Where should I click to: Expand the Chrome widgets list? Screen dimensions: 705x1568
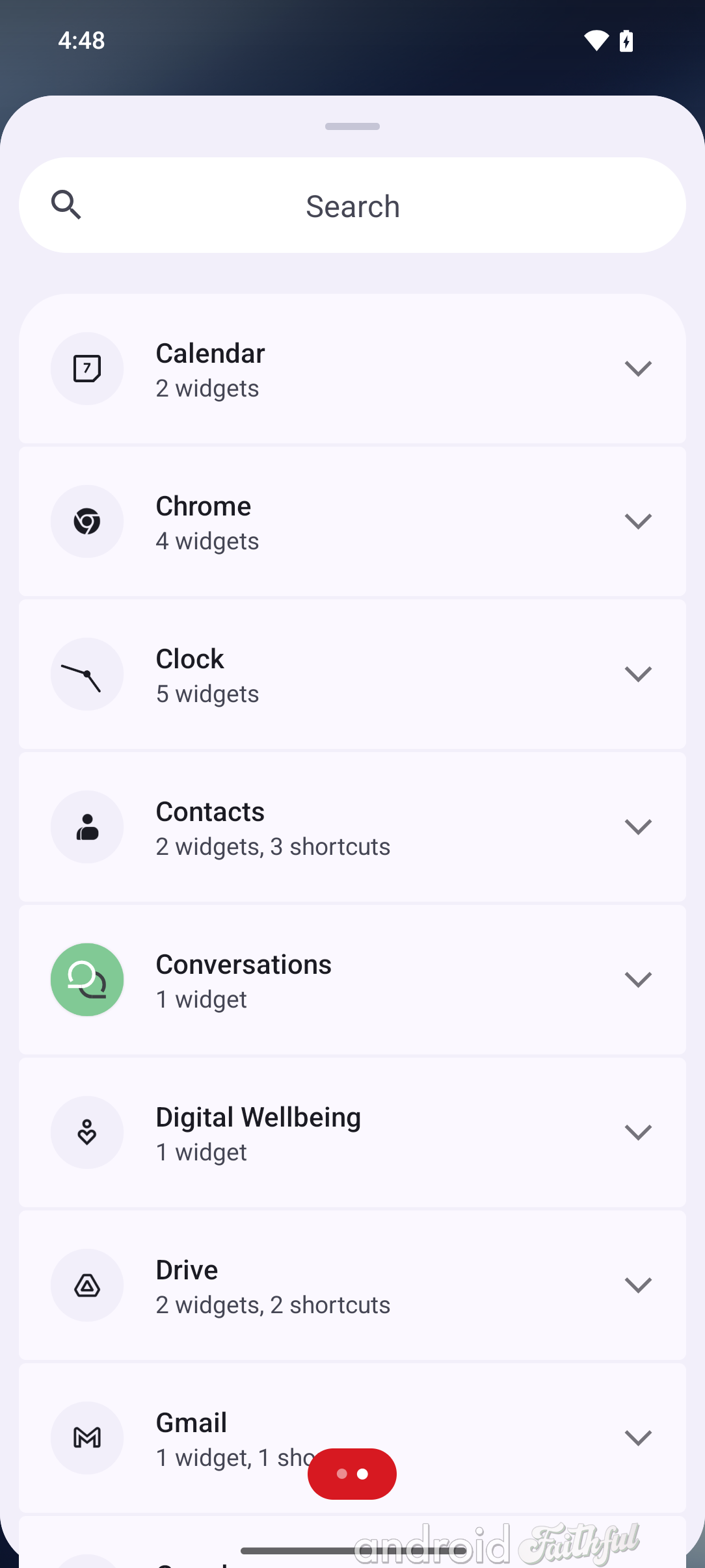click(x=352, y=521)
